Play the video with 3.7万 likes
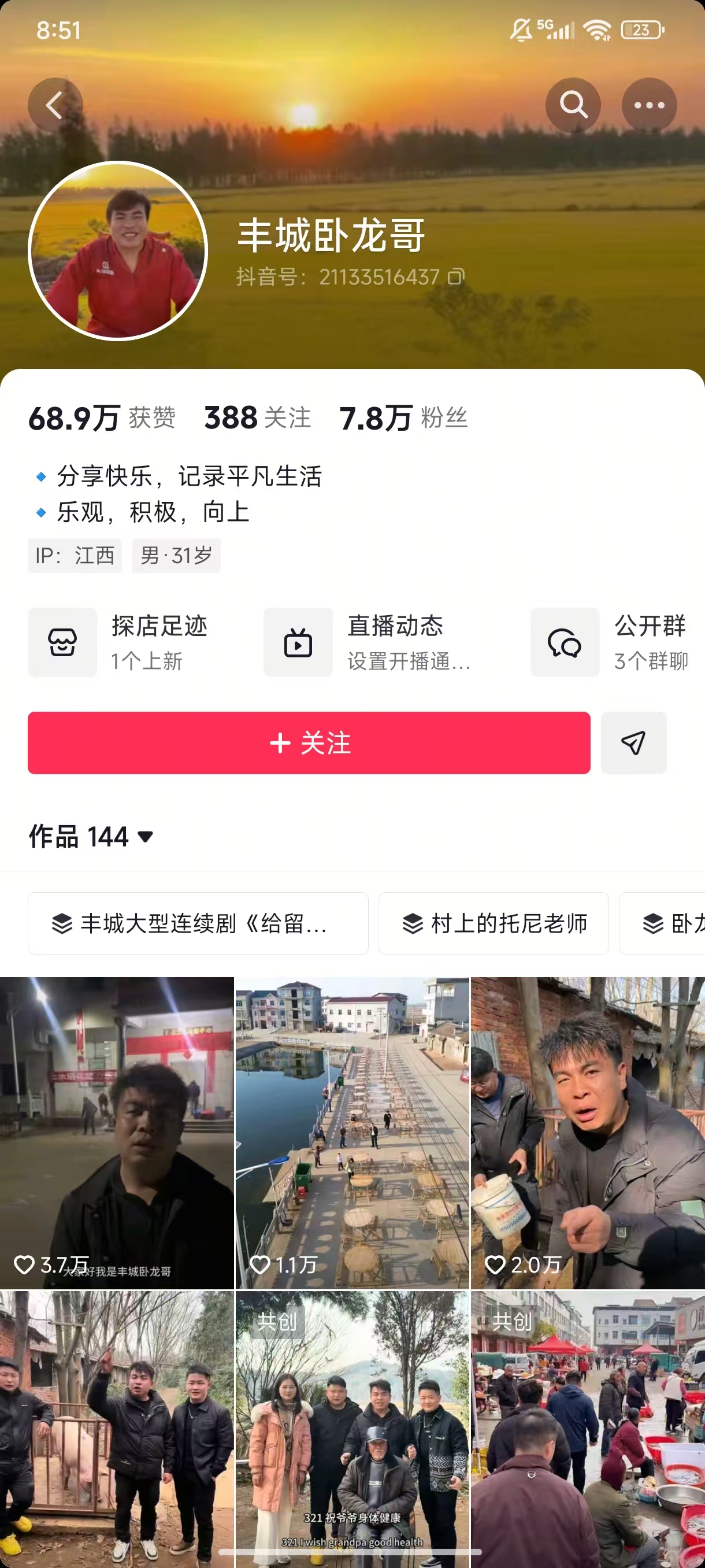The height and width of the screenshot is (1568, 705). click(117, 1132)
